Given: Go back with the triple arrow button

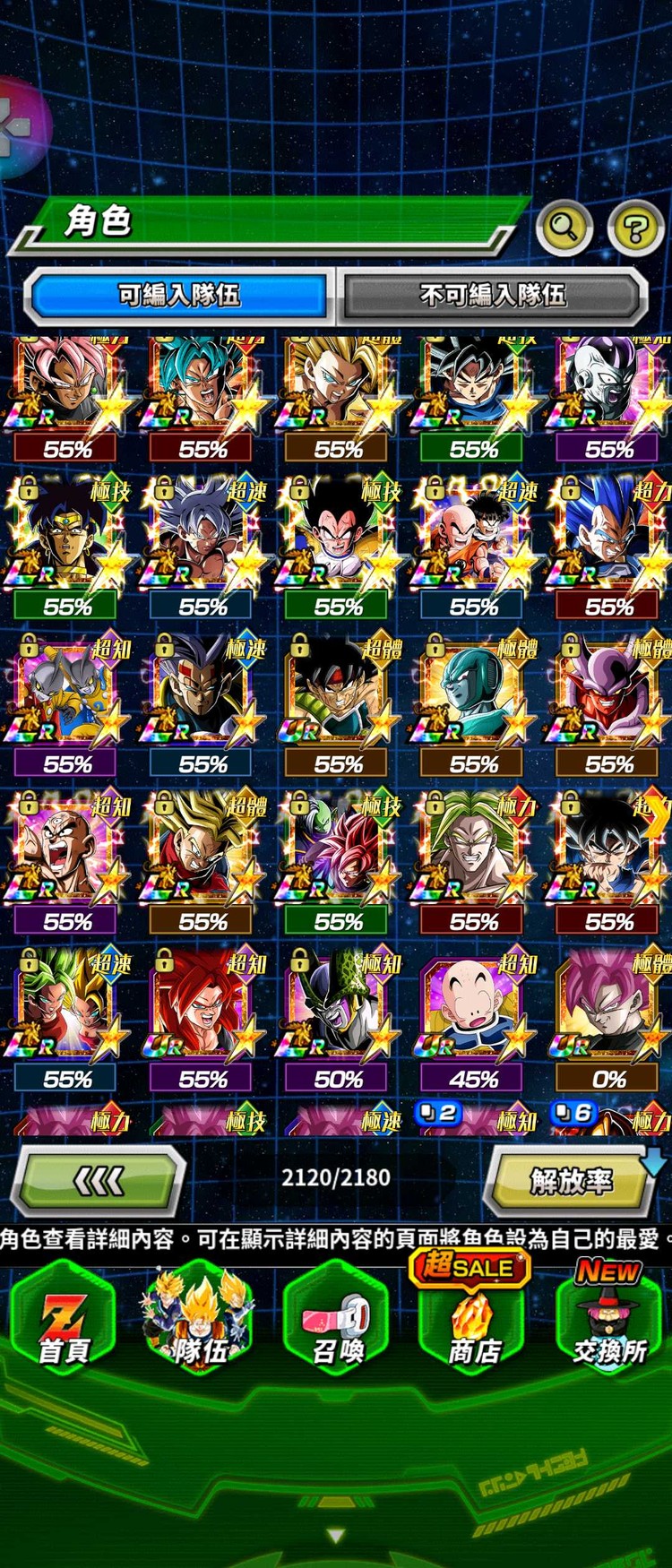Looking at the screenshot, I should coord(99,1182).
